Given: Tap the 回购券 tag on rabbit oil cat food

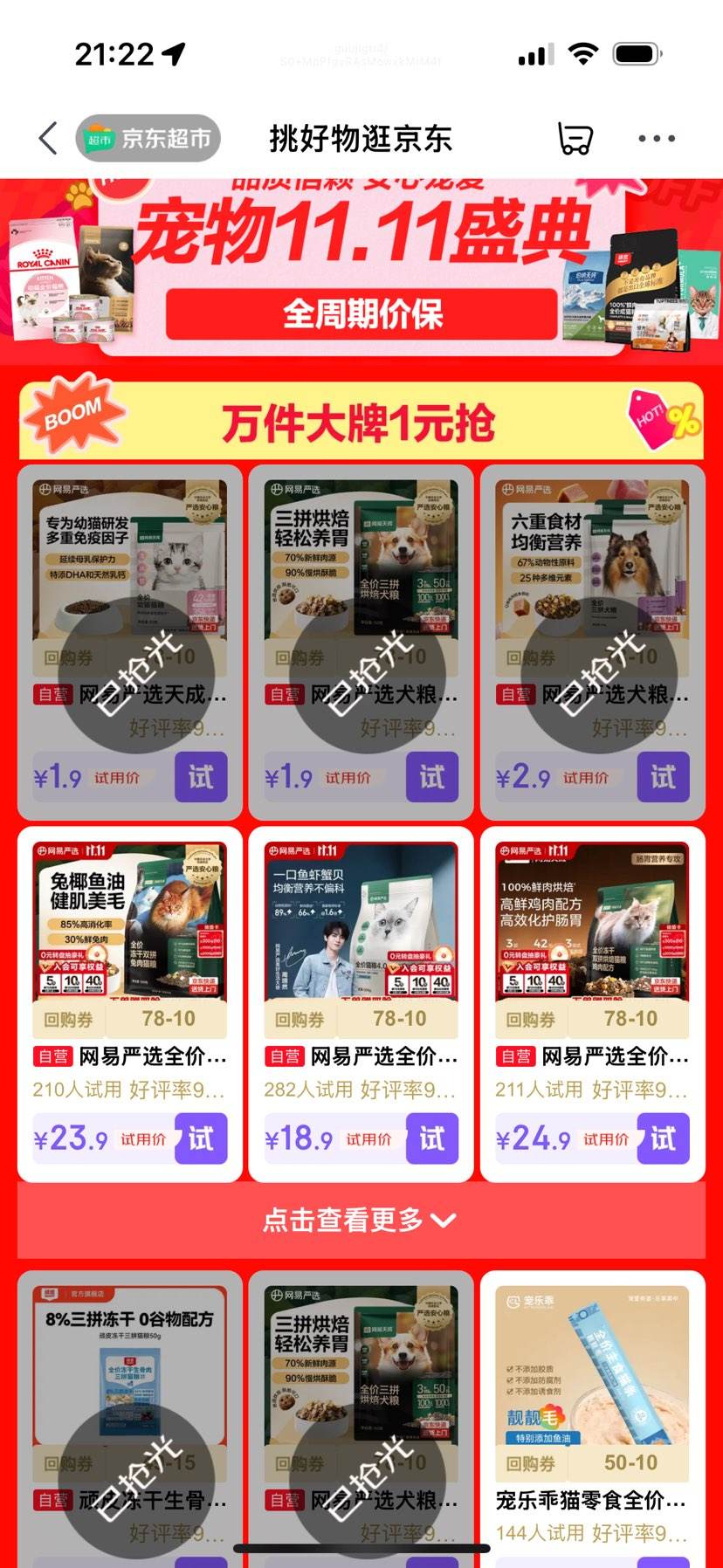Looking at the screenshot, I should 68,1018.
